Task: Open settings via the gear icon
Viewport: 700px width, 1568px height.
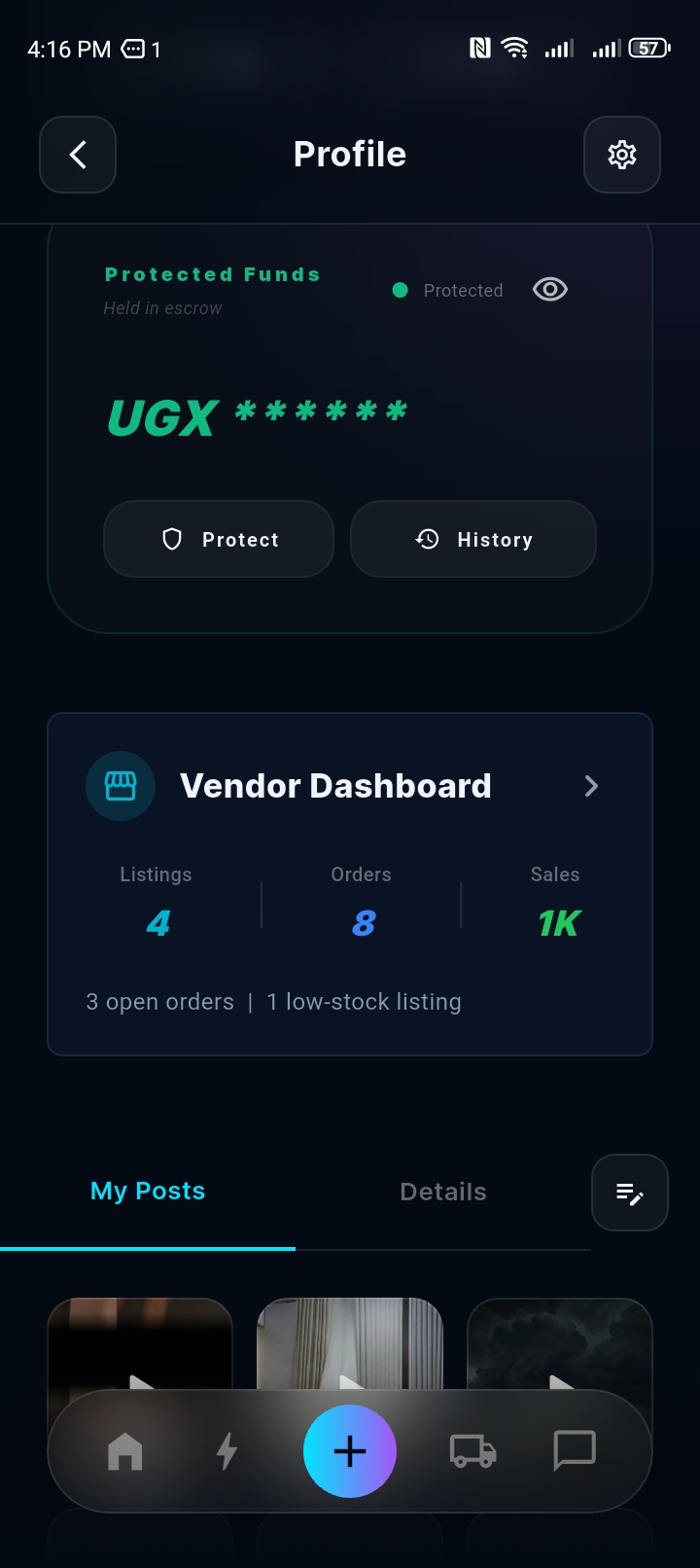Action: (x=622, y=155)
